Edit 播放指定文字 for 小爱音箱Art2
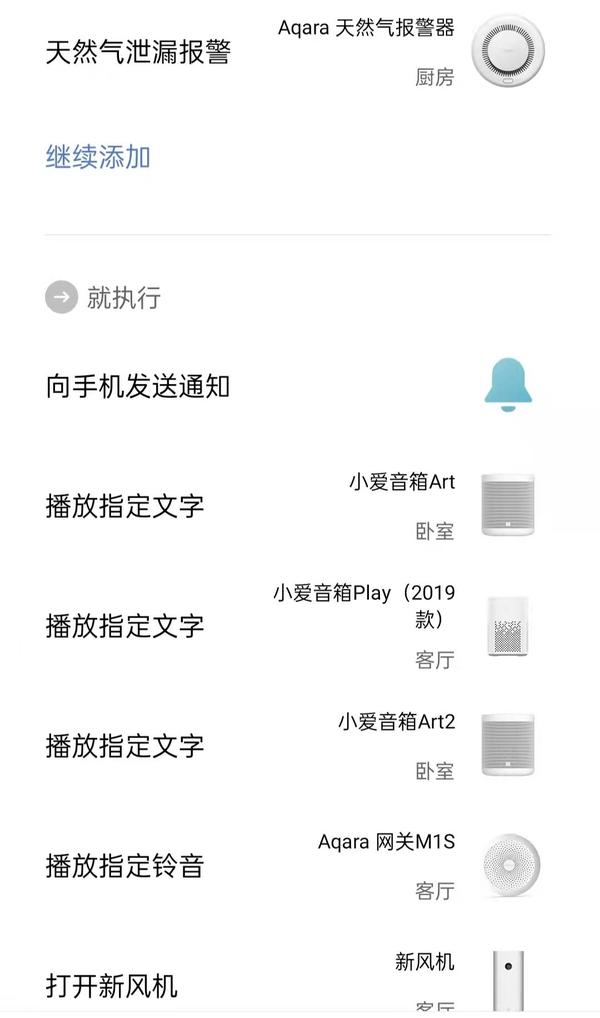 coord(125,746)
